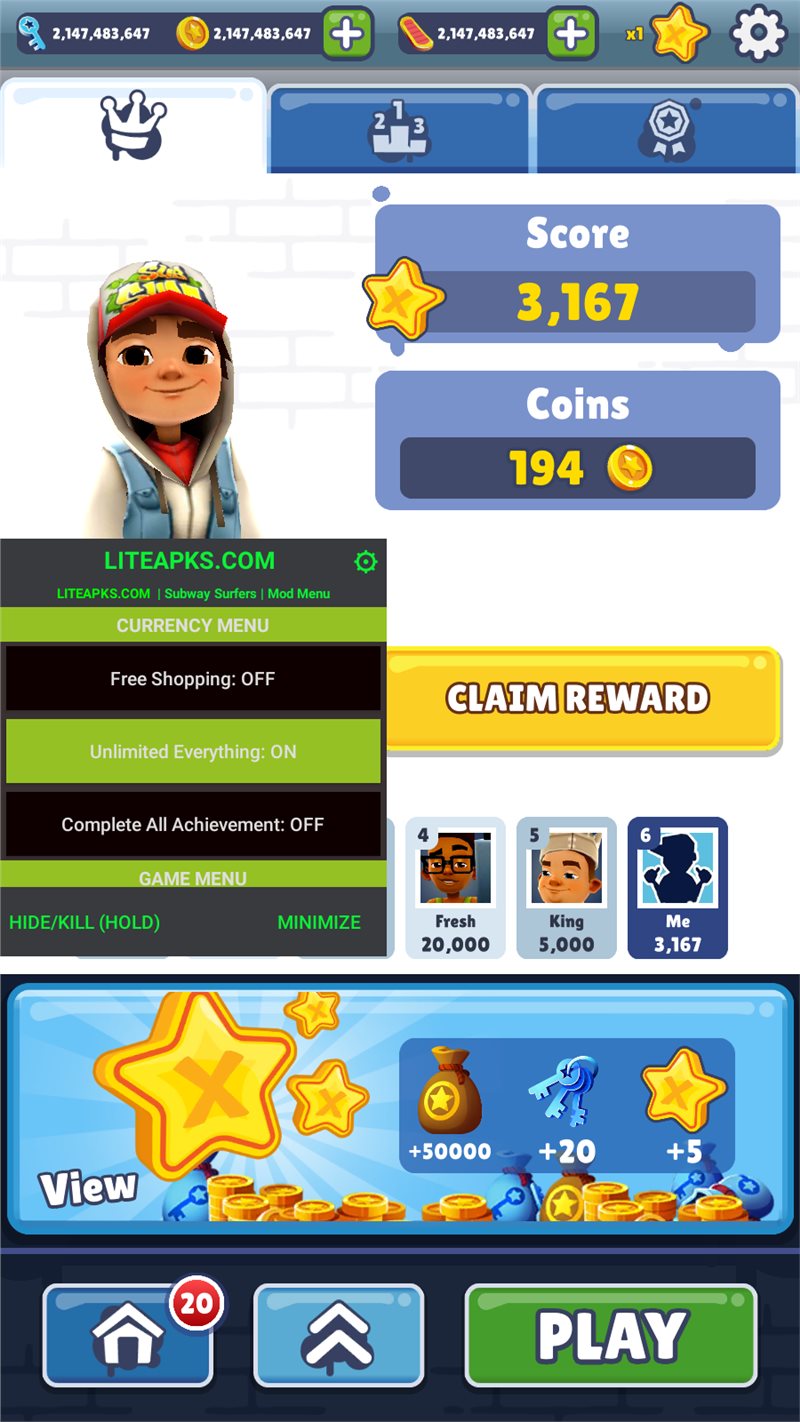Image resolution: width=800 pixels, height=1422 pixels.
Task: Open Fresh's leaderboard entry
Action: [x=455, y=888]
